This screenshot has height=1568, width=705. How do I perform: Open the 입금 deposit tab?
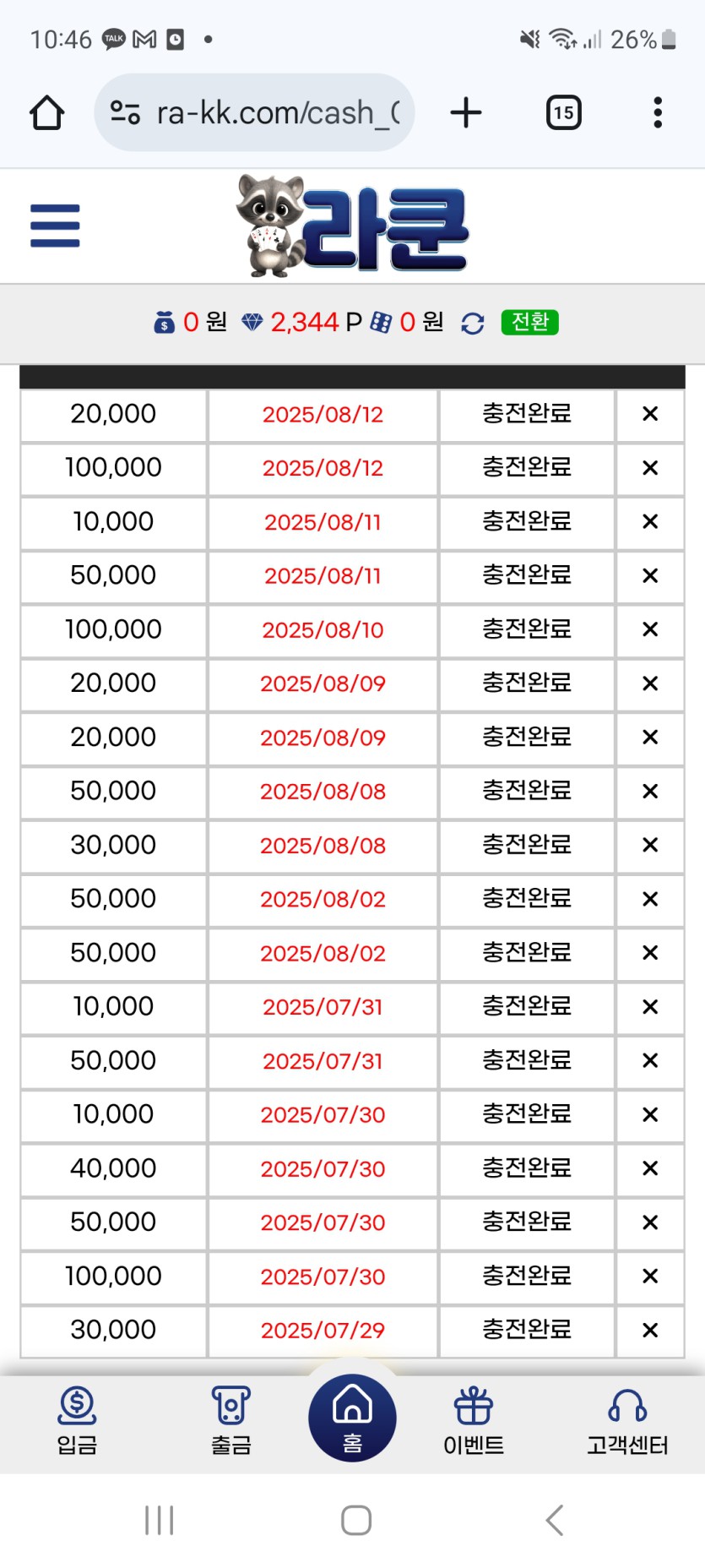point(77,1421)
